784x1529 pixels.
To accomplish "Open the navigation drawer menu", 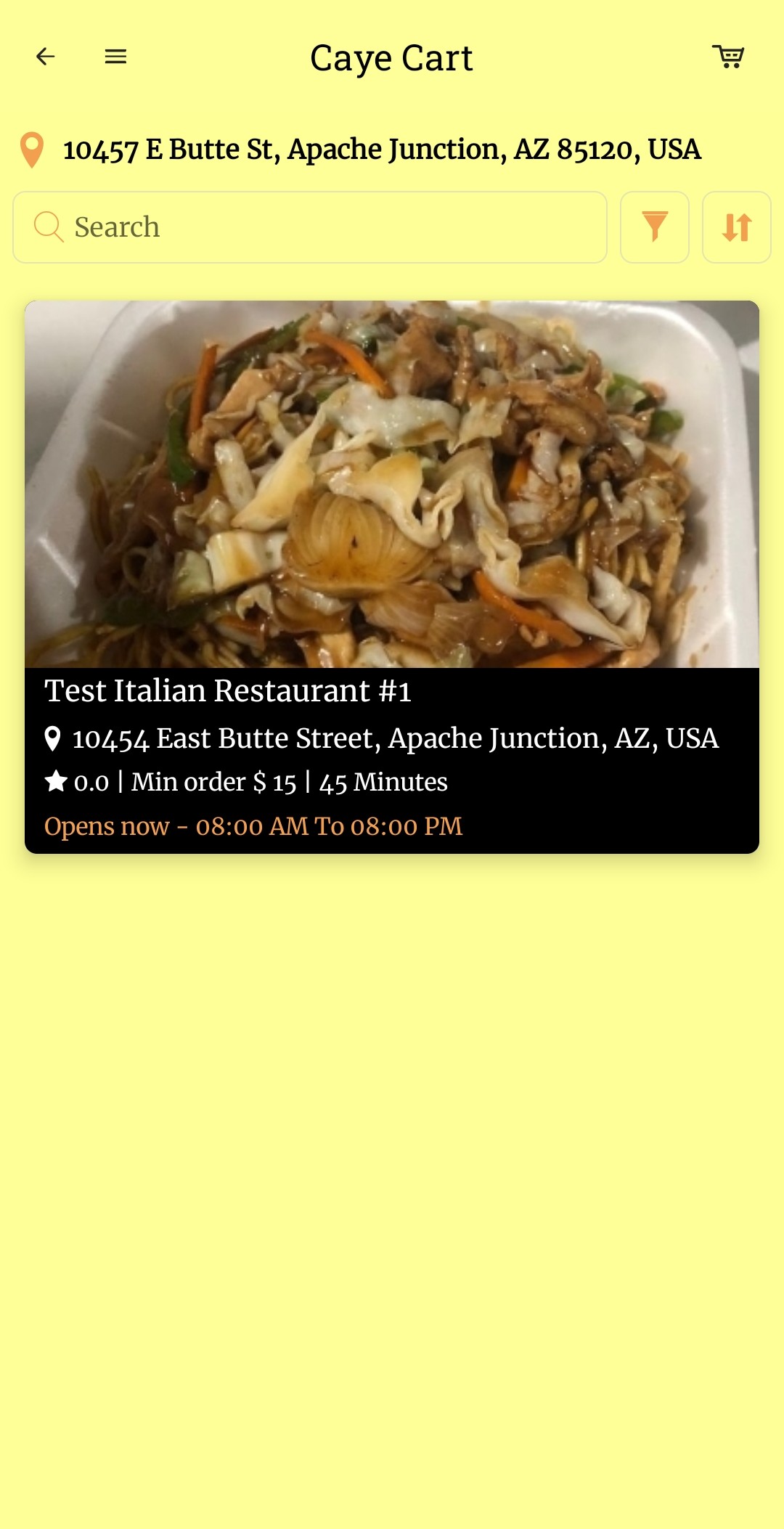I will 115,56.
